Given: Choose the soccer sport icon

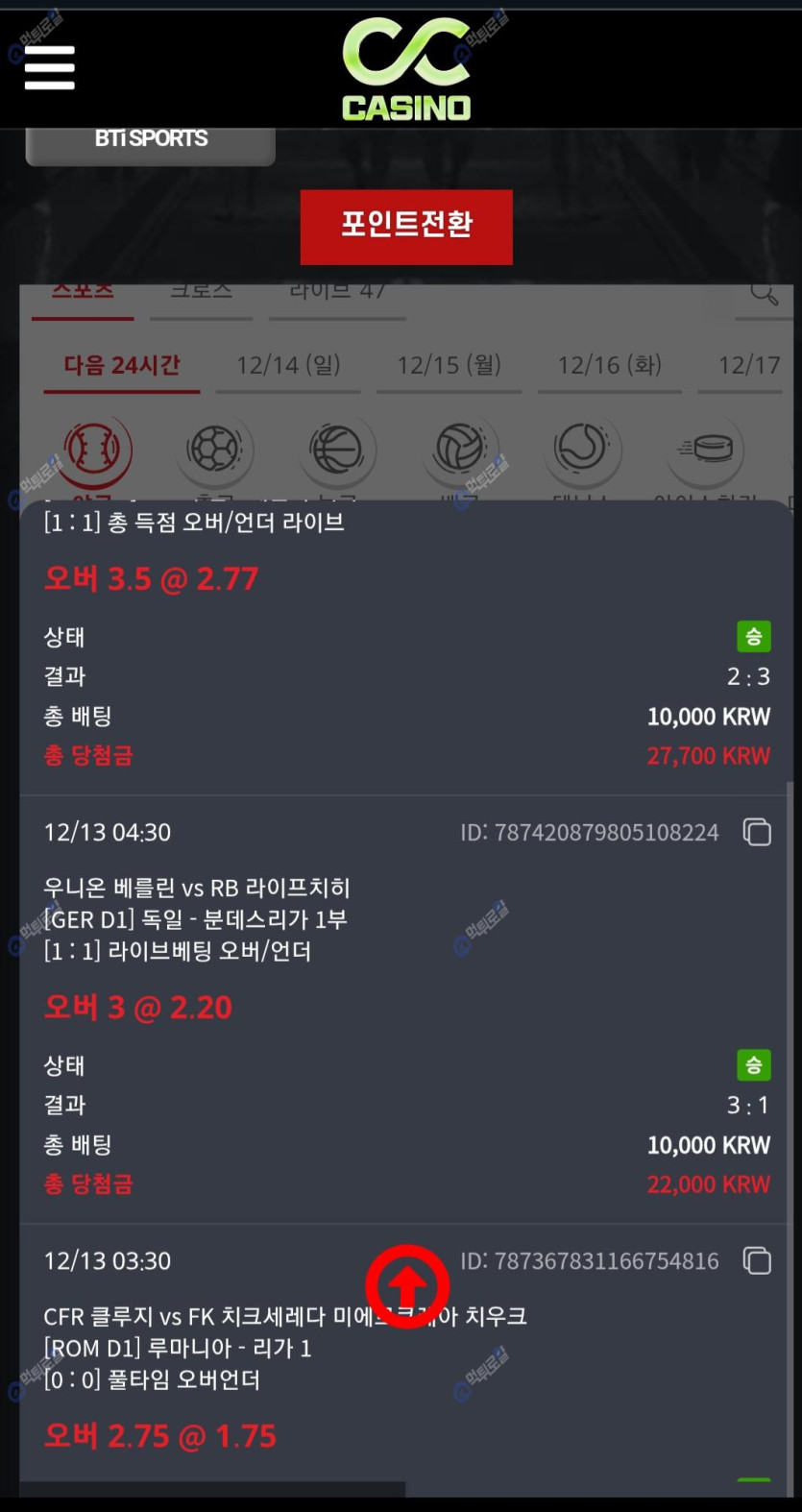Looking at the screenshot, I should tap(215, 450).
